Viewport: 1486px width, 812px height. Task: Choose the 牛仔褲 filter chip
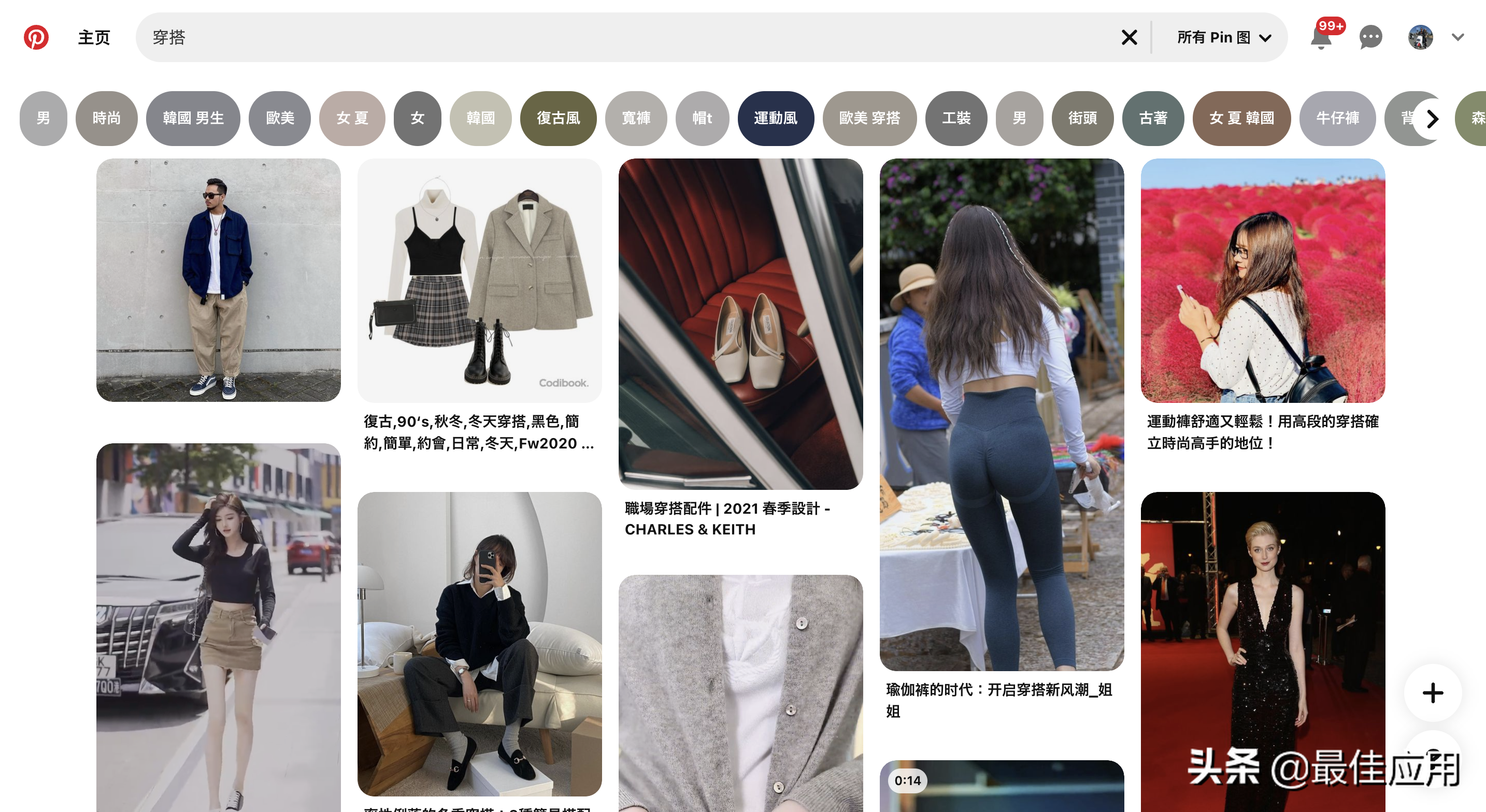[x=1337, y=118]
